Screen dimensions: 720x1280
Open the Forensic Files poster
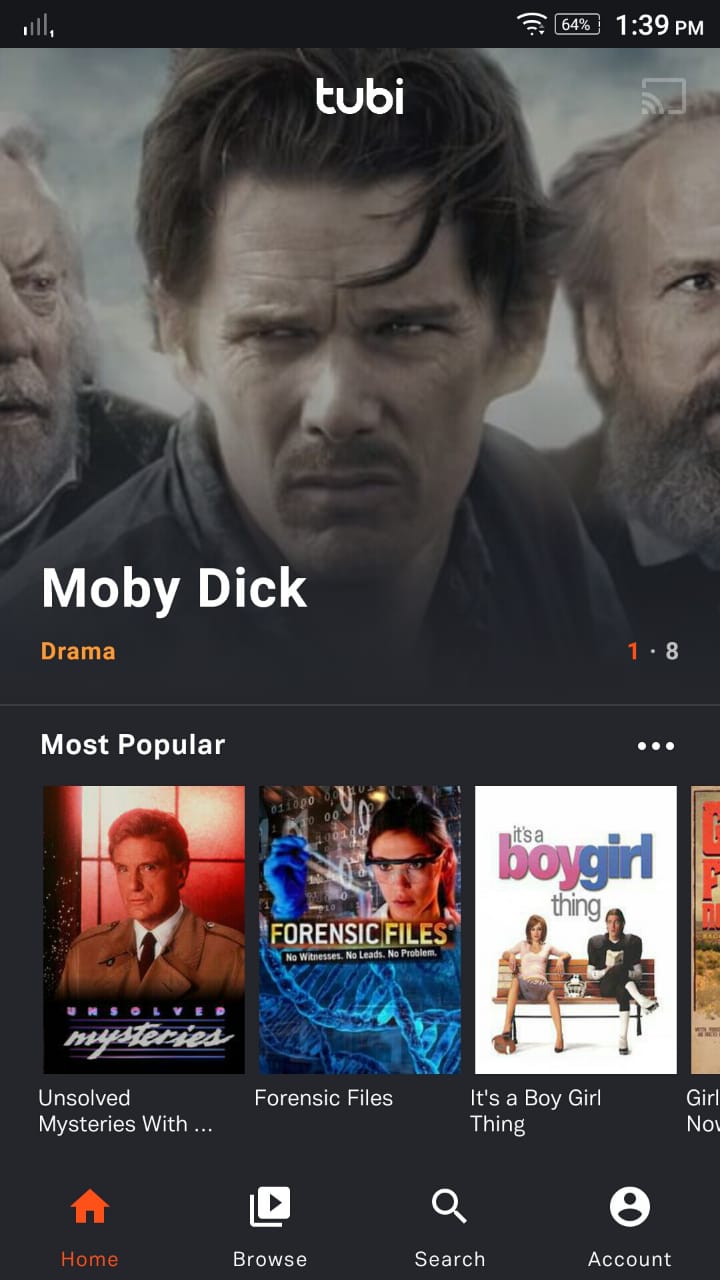pyautogui.click(x=360, y=930)
